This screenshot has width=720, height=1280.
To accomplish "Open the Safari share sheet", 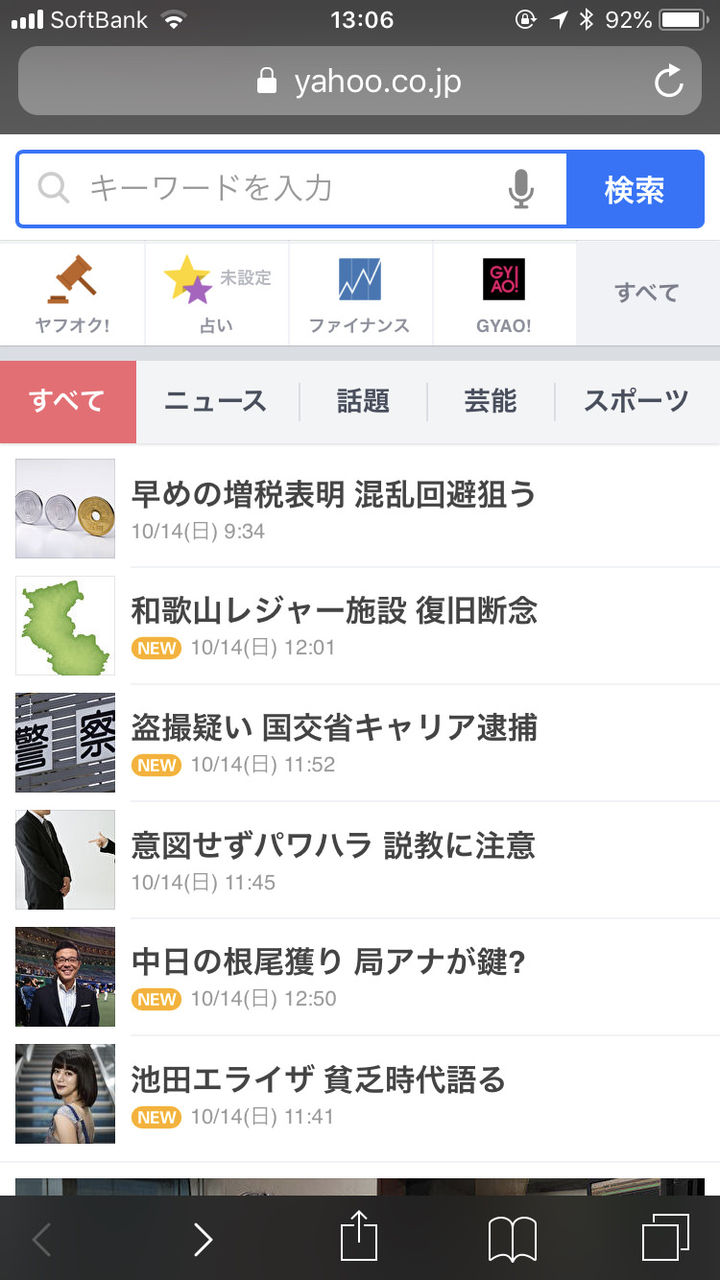I will (359, 1240).
